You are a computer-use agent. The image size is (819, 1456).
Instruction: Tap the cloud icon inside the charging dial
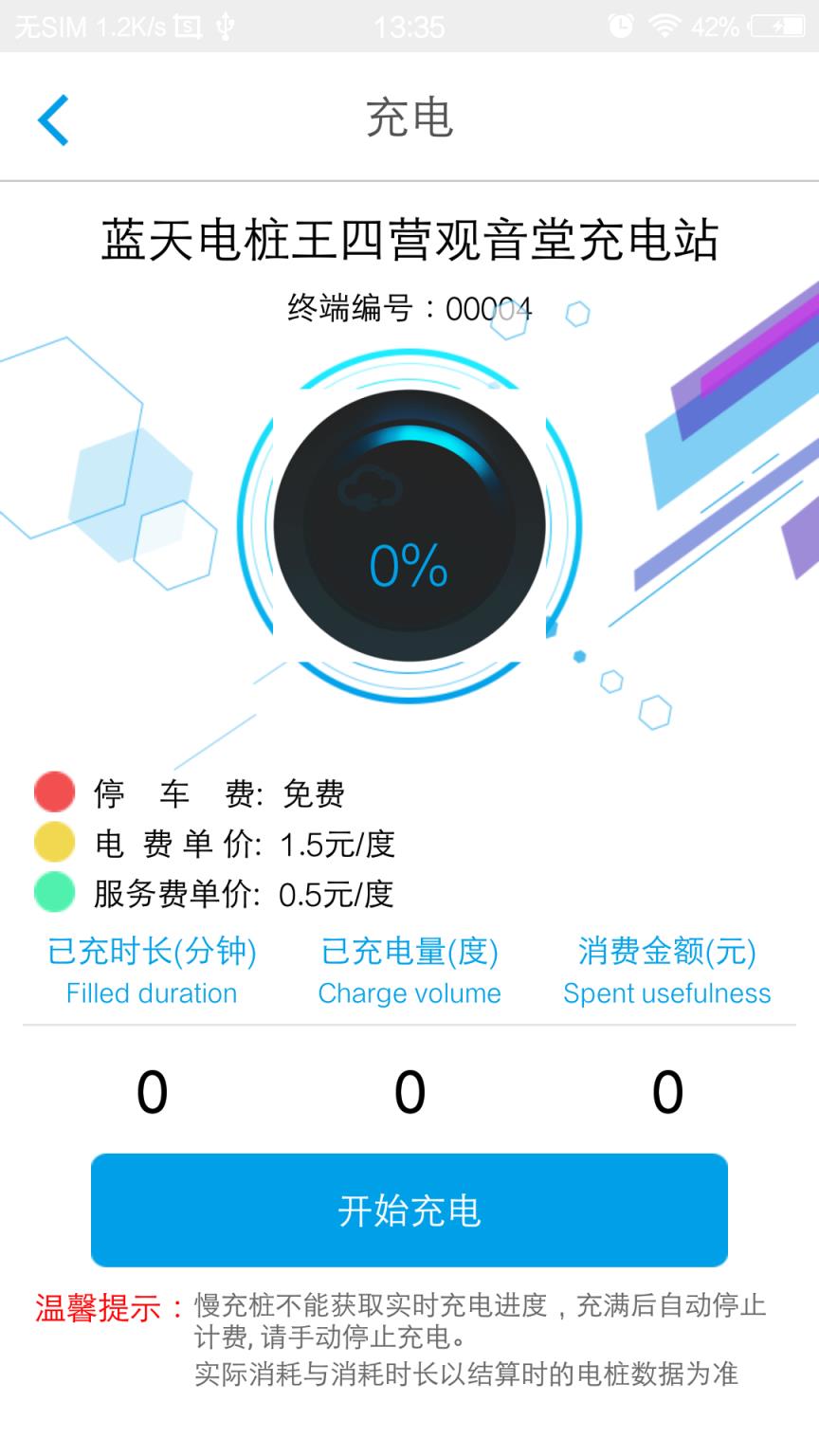pyautogui.click(x=370, y=485)
